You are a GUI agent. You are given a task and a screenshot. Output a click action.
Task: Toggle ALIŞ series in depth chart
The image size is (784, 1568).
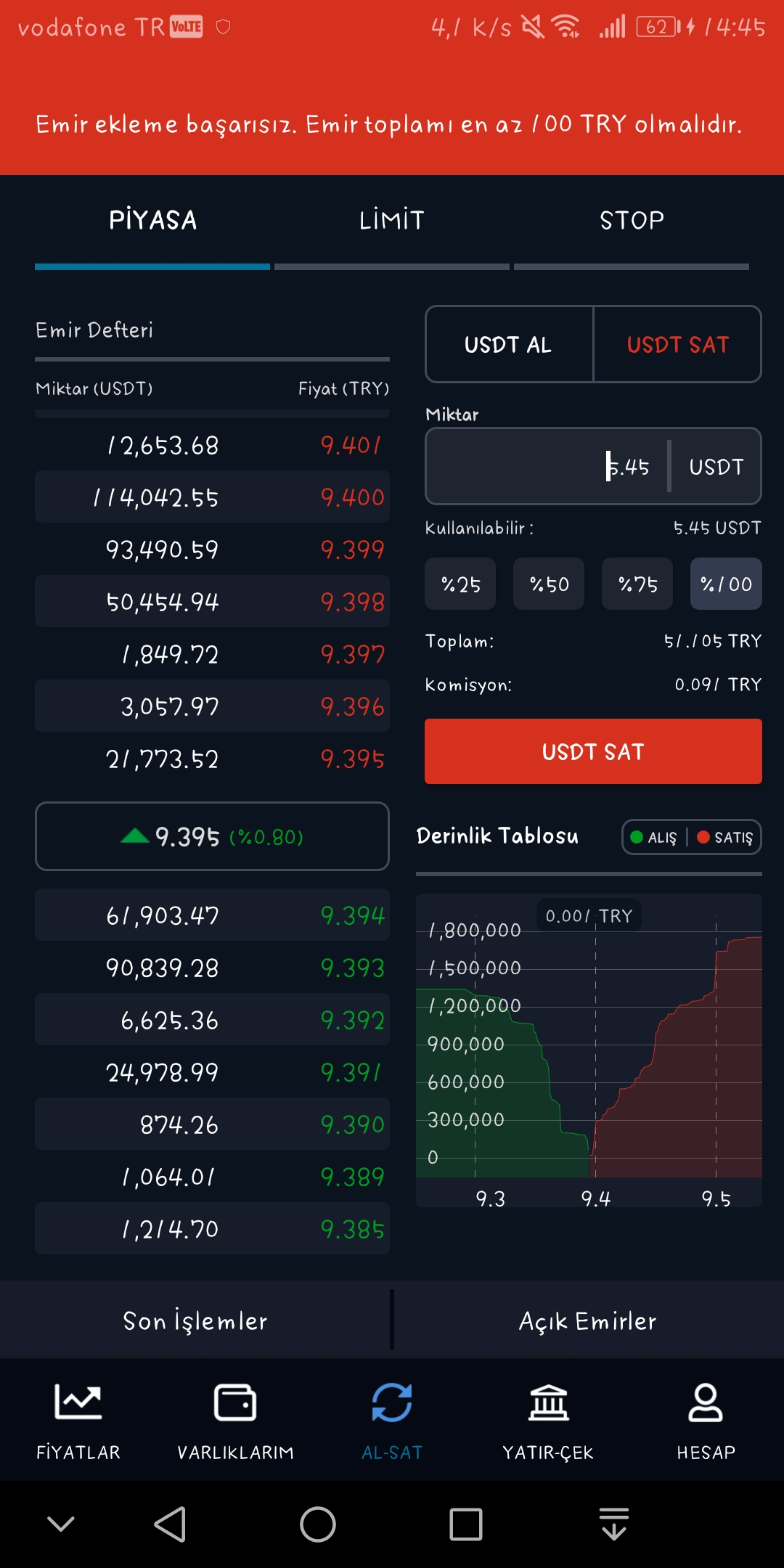(653, 838)
